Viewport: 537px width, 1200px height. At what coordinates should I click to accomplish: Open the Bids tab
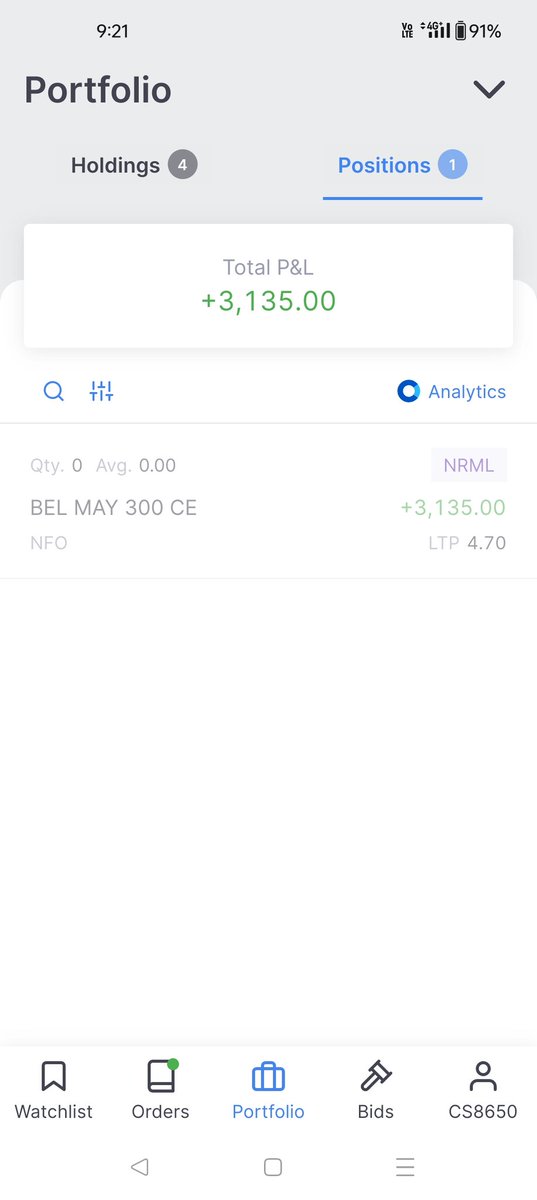pyautogui.click(x=376, y=1090)
